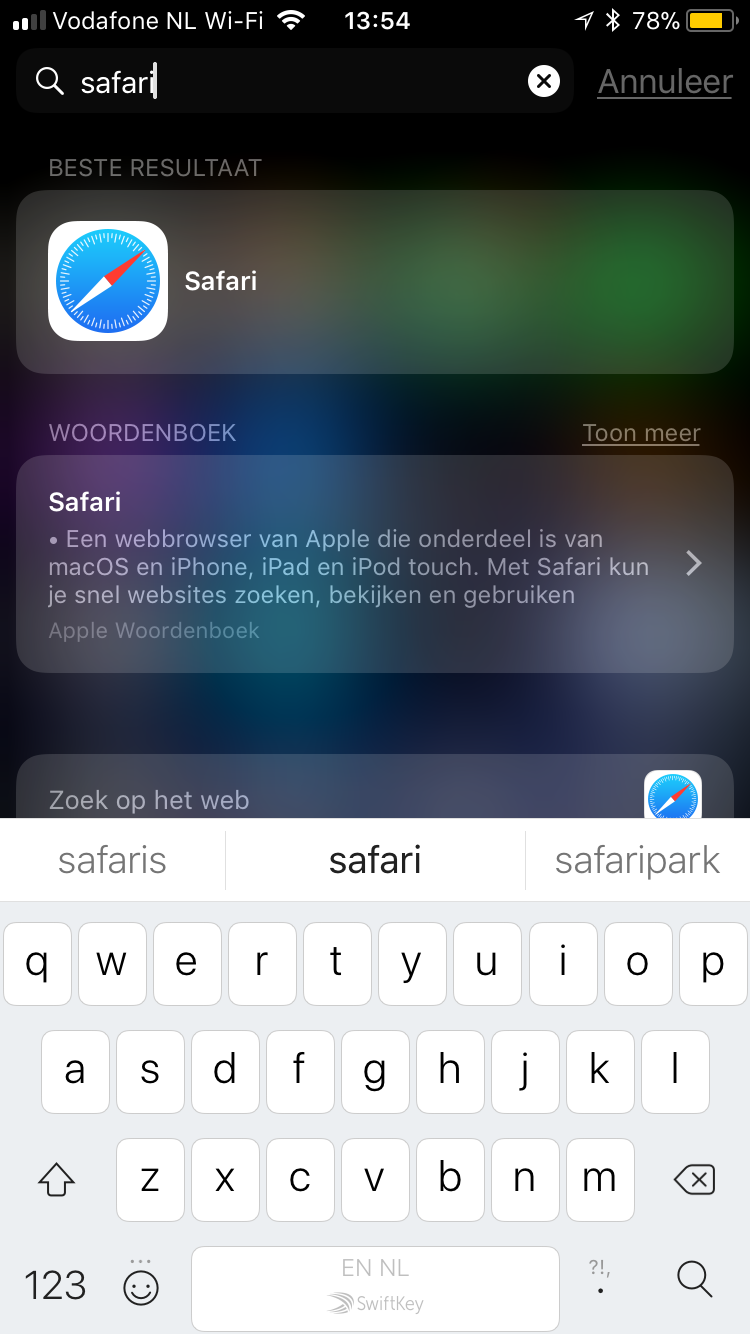
Task: Select the middle safari keyboard suggestion
Action: click(x=375, y=860)
